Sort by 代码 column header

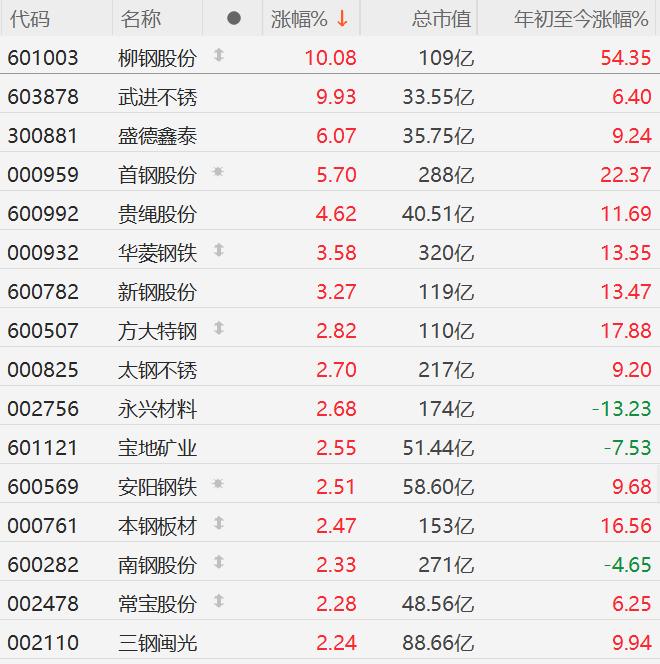[x=29, y=19]
